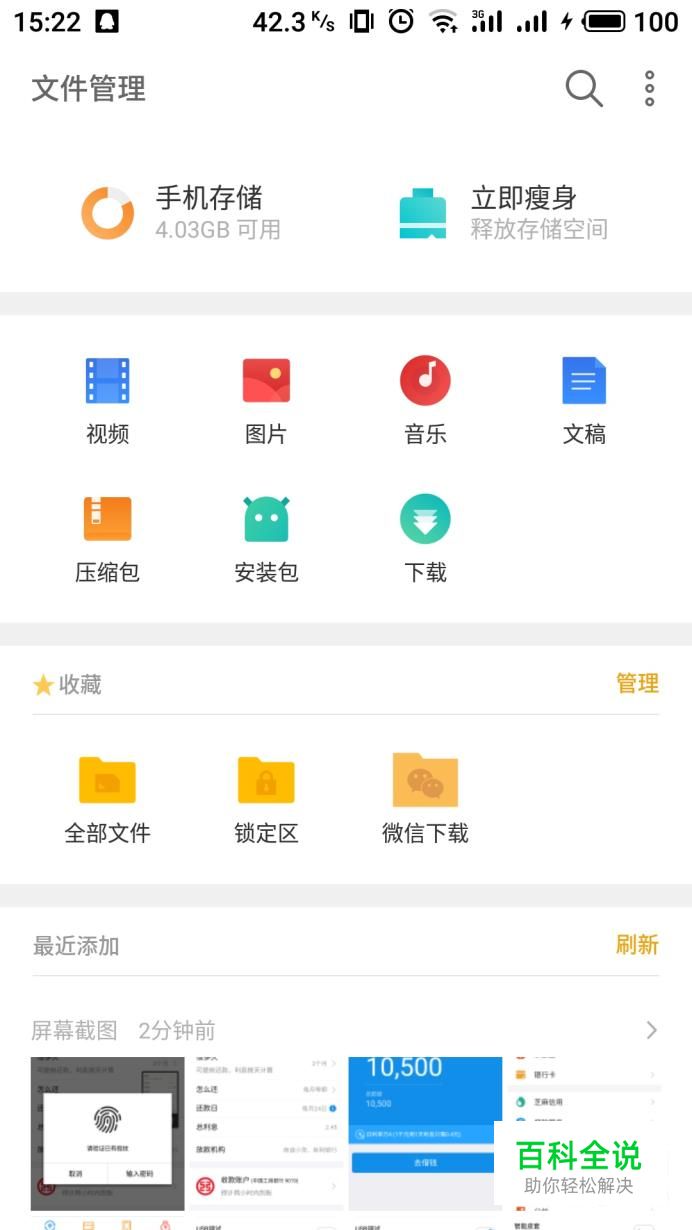
Task: Tap 管理 to manage favorites
Action: click(637, 684)
